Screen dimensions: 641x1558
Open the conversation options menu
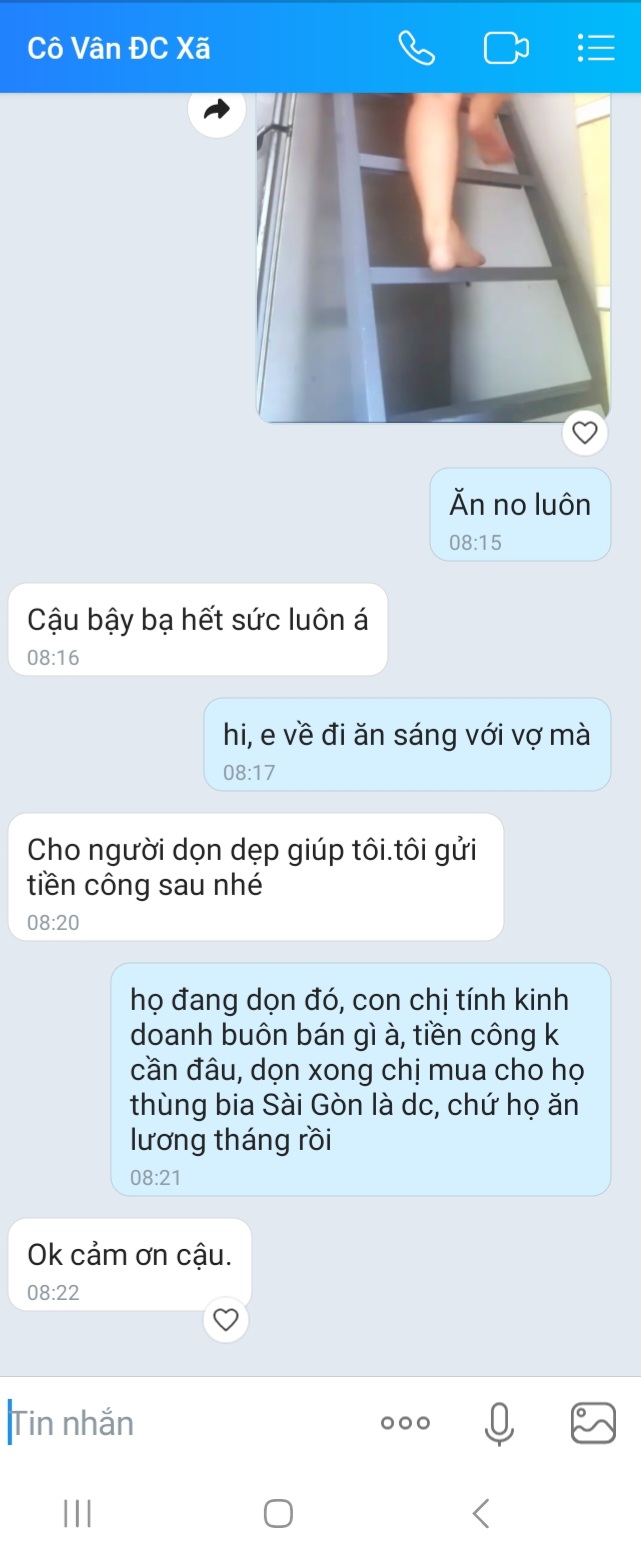pyautogui.click(x=596, y=48)
